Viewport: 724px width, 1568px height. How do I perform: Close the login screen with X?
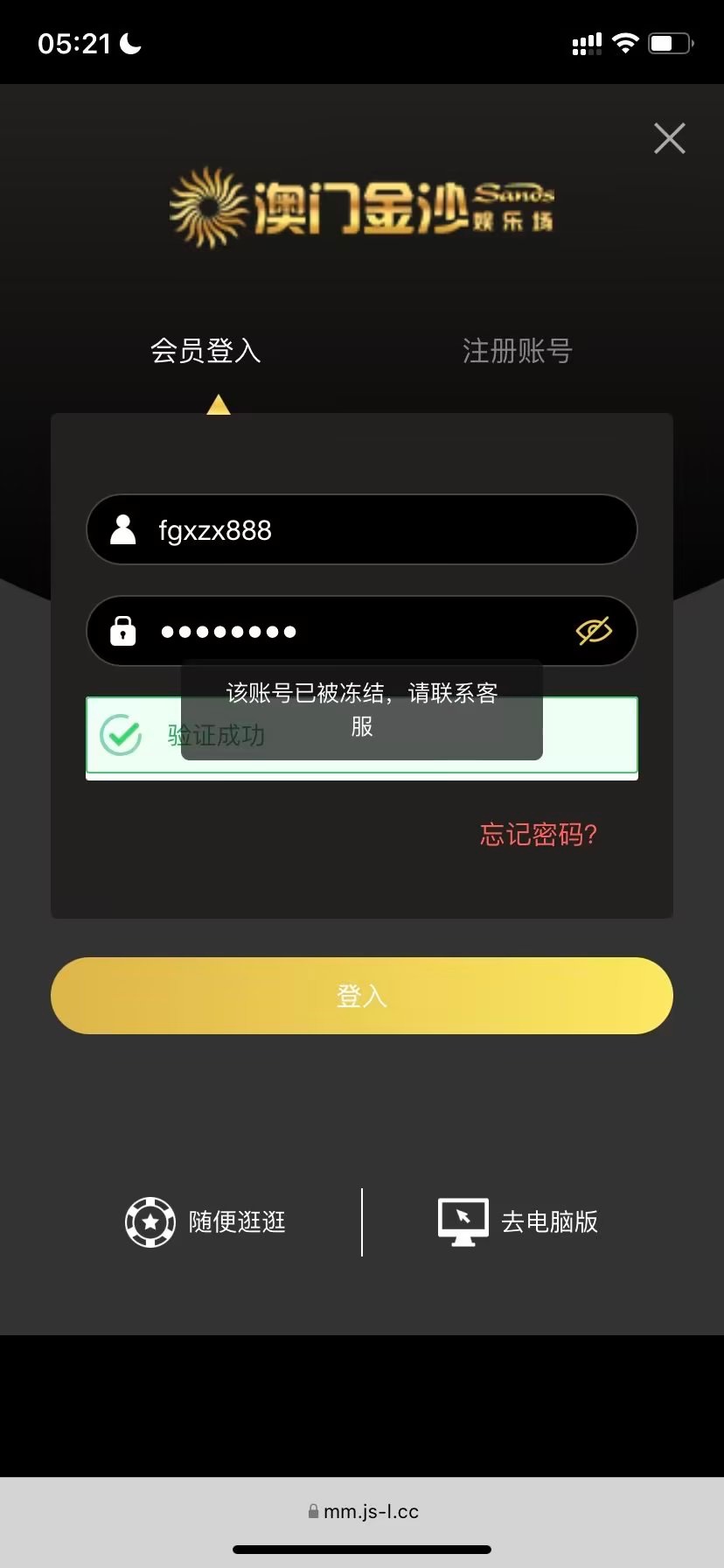[x=669, y=138]
